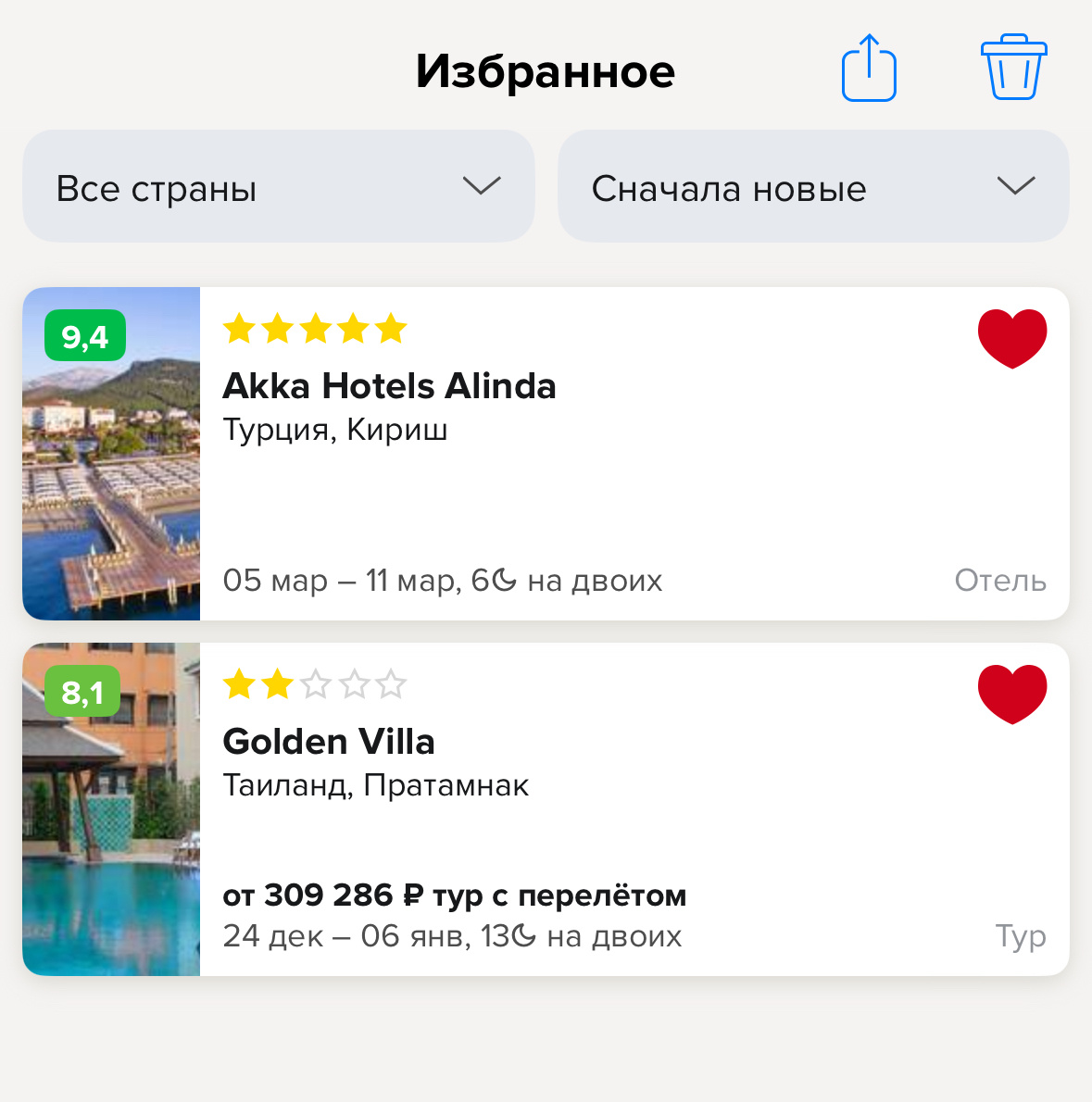This screenshot has width=1092, height=1102.
Task: Unfavorite Golden Villa with the heart
Action: [1011, 695]
